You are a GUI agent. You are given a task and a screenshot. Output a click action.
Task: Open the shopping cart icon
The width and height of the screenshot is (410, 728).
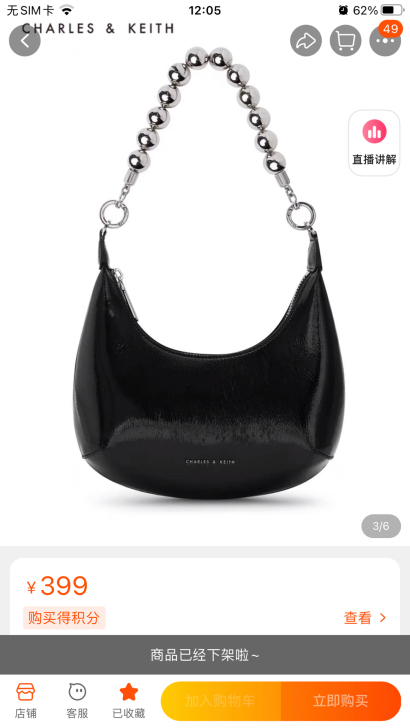(x=345, y=41)
